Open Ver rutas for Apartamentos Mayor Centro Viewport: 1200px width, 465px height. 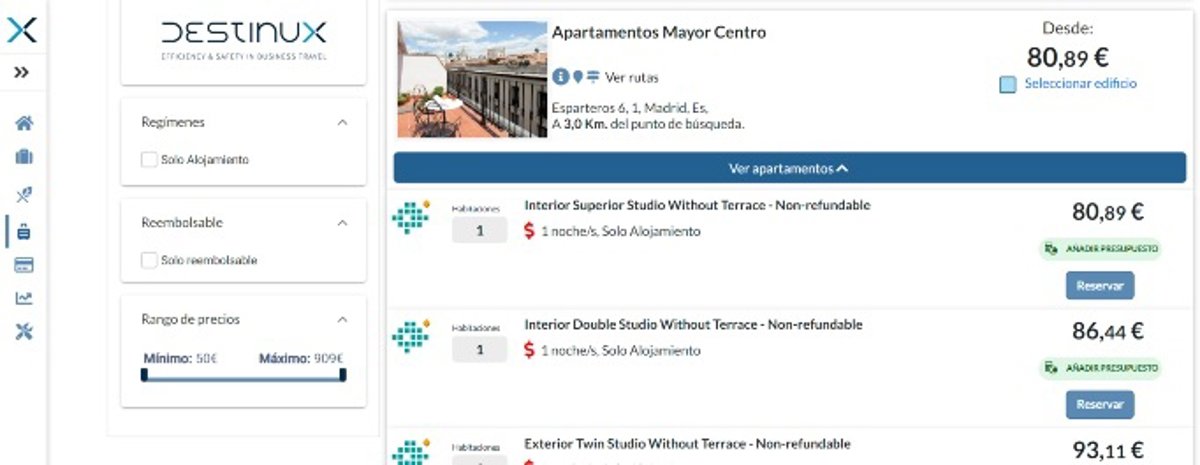coord(631,77)
